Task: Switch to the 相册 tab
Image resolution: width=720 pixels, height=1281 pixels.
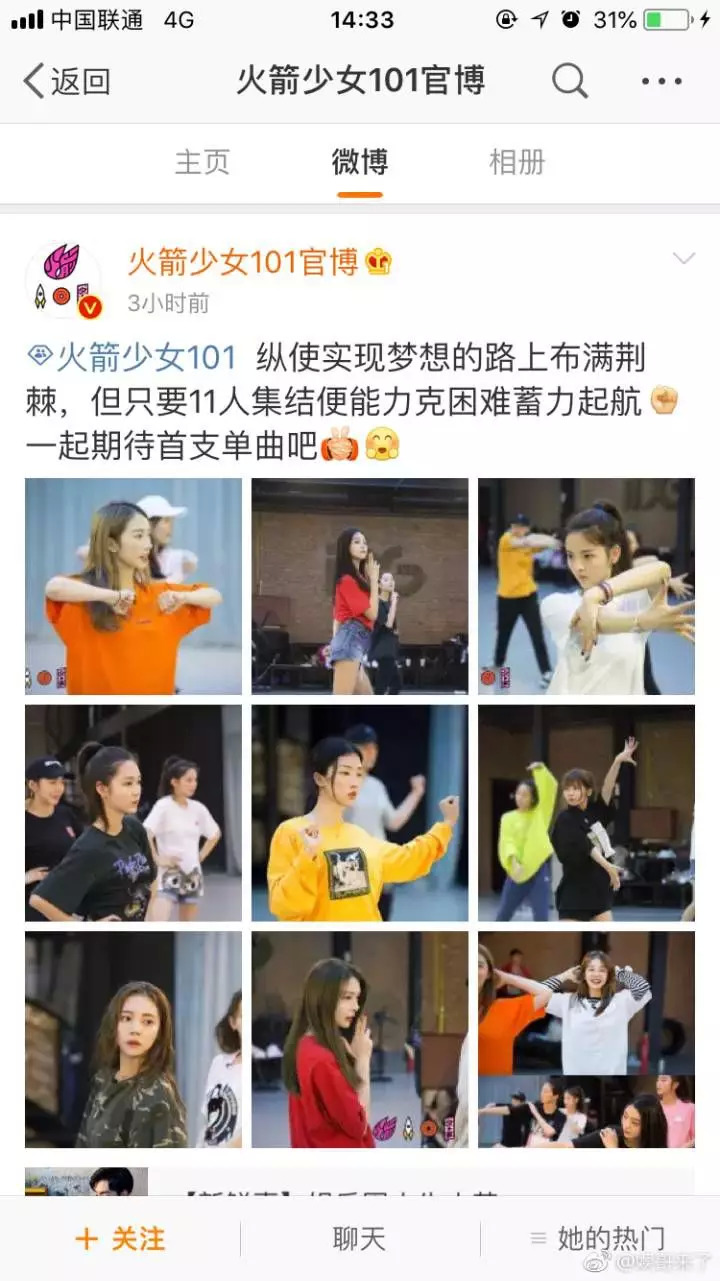Action: pos(517,162)
